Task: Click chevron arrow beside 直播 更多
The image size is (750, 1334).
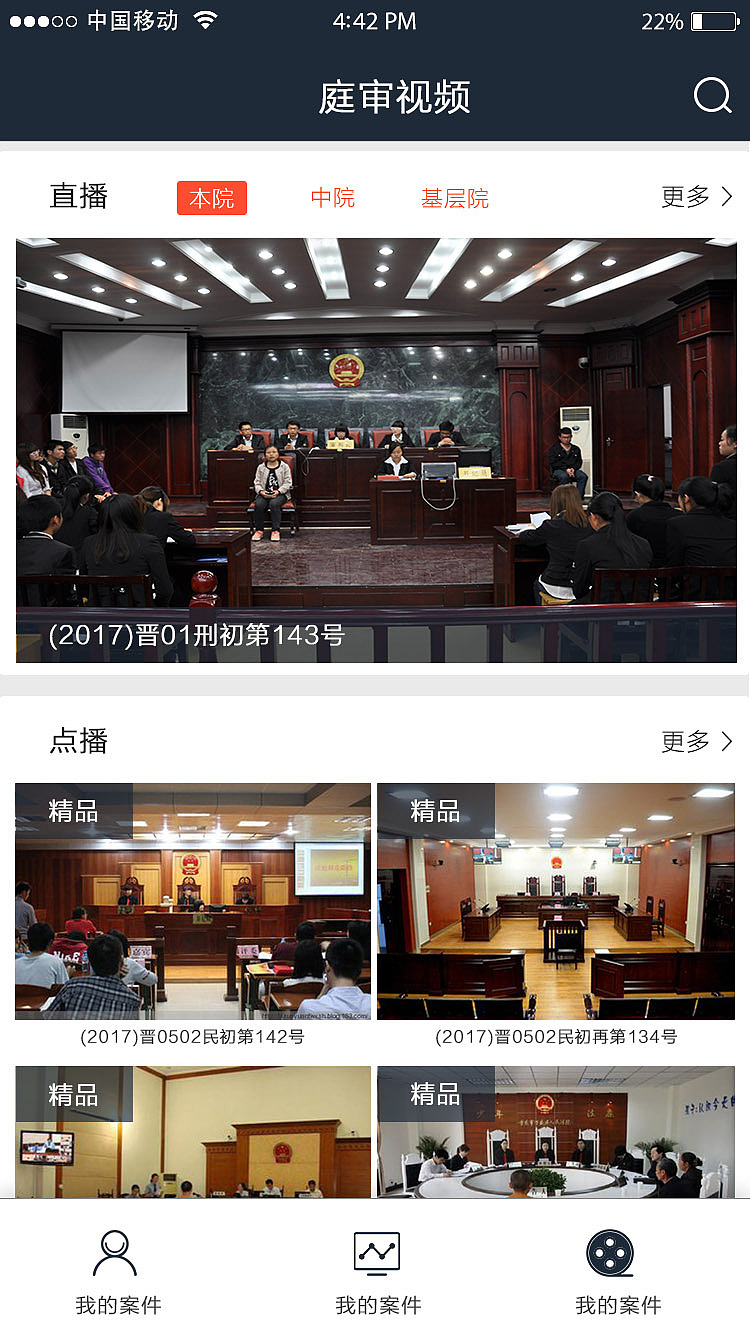Action: tap(724, 196)
